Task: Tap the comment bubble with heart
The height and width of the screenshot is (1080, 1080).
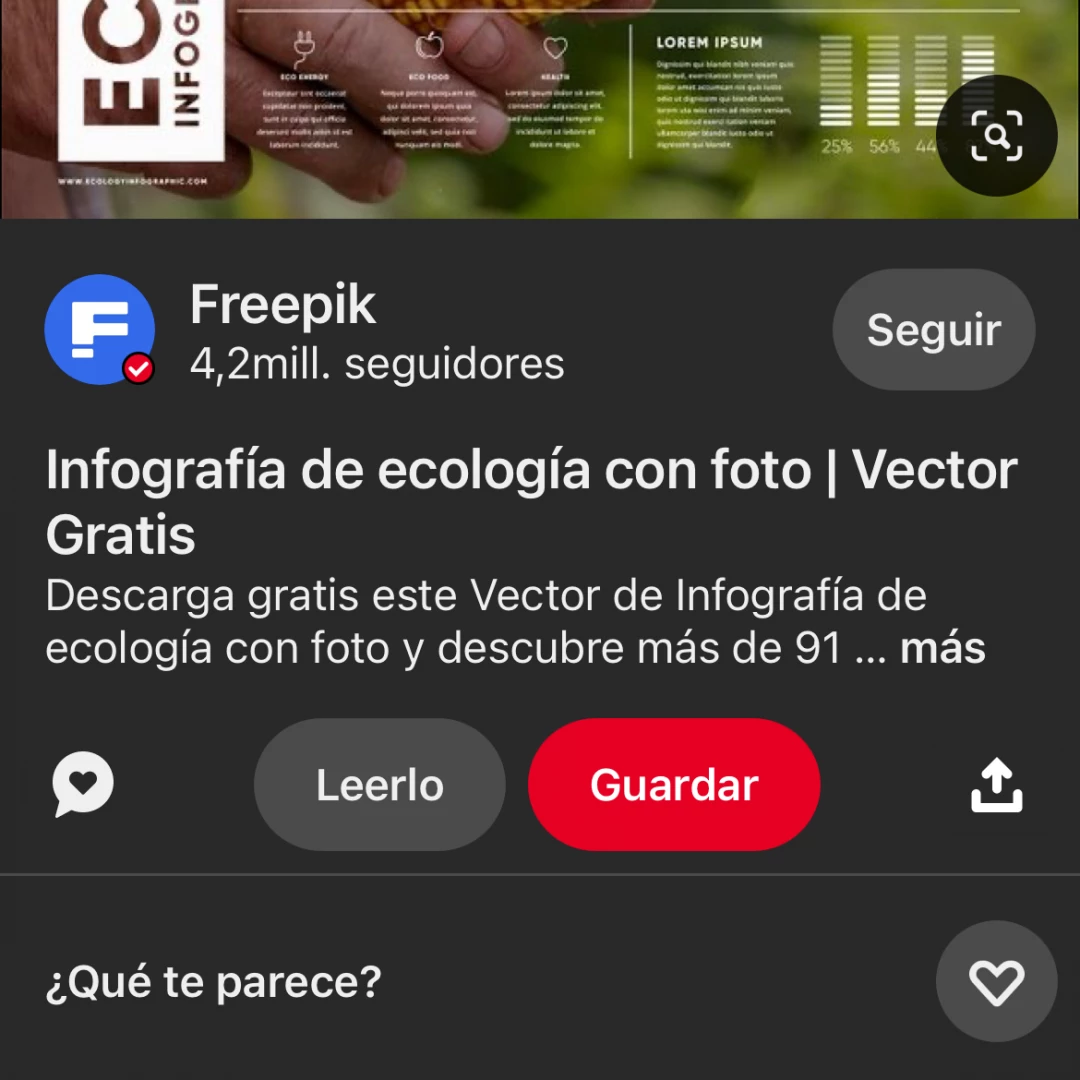Action: [83, 784]
